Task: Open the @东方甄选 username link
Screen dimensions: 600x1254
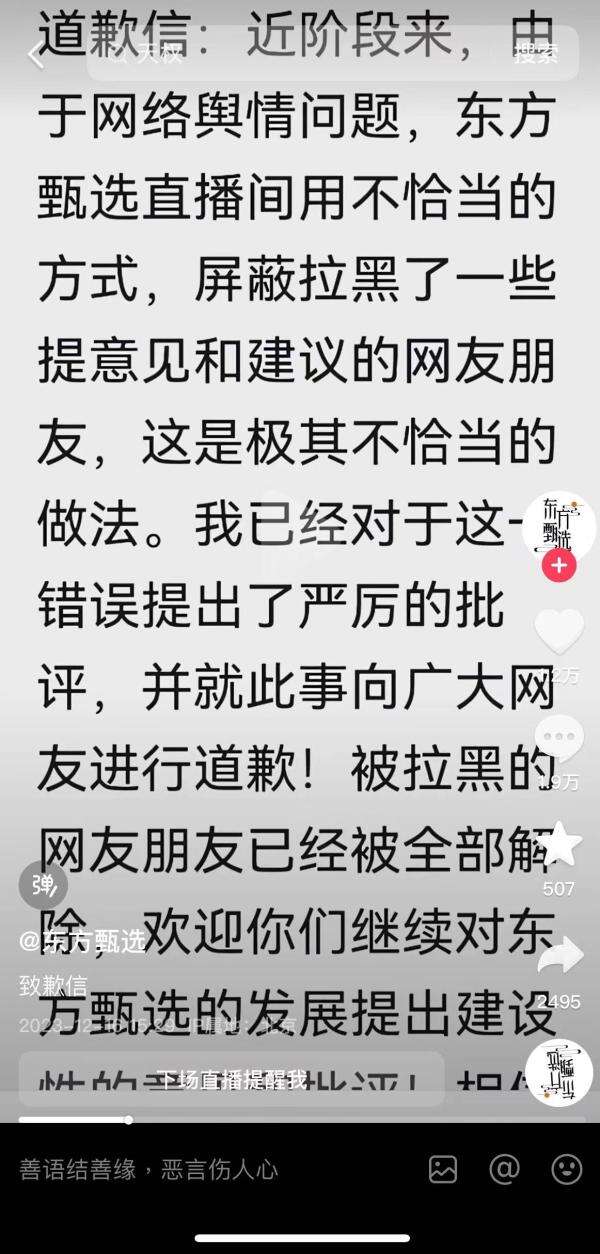Action: [83, 941]
